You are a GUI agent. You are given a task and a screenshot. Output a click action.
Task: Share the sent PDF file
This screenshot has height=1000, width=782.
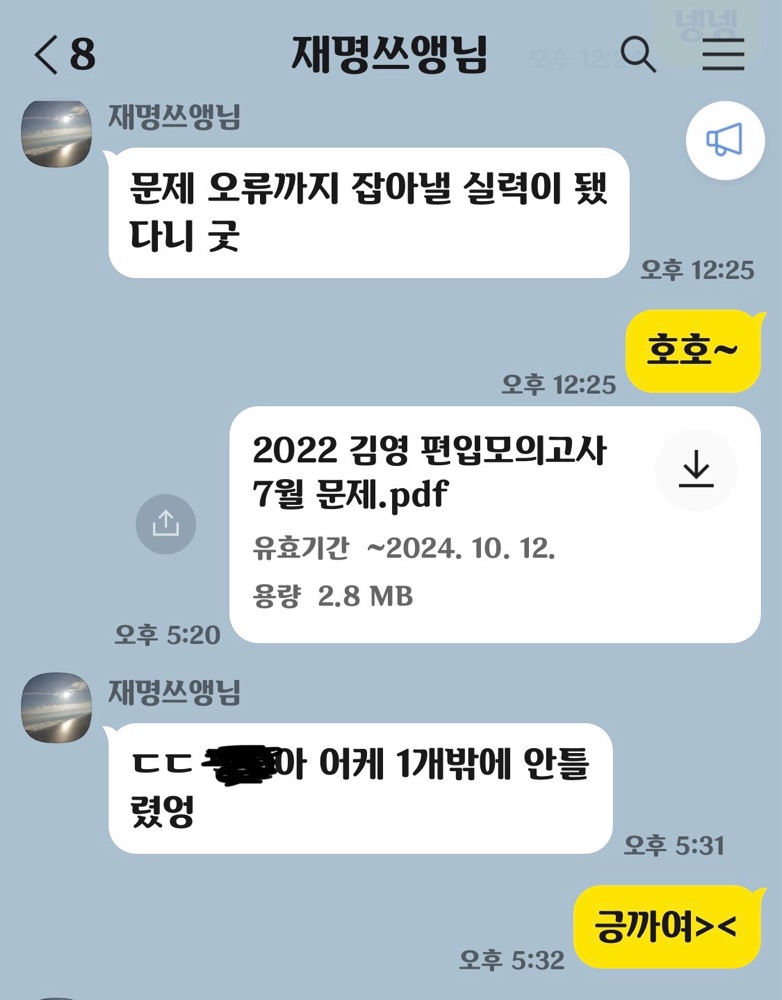pyautogui.click(x=166, y=524)
